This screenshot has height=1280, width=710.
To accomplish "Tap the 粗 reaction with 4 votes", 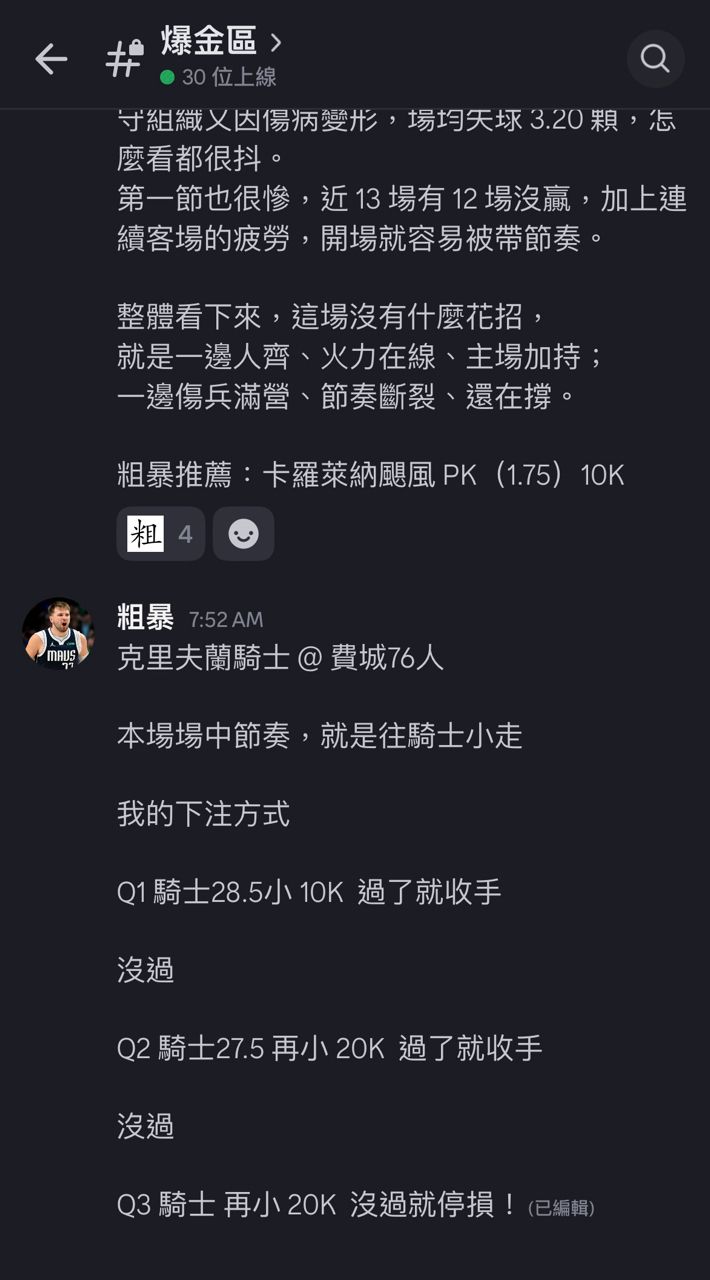I will [160, 534].
